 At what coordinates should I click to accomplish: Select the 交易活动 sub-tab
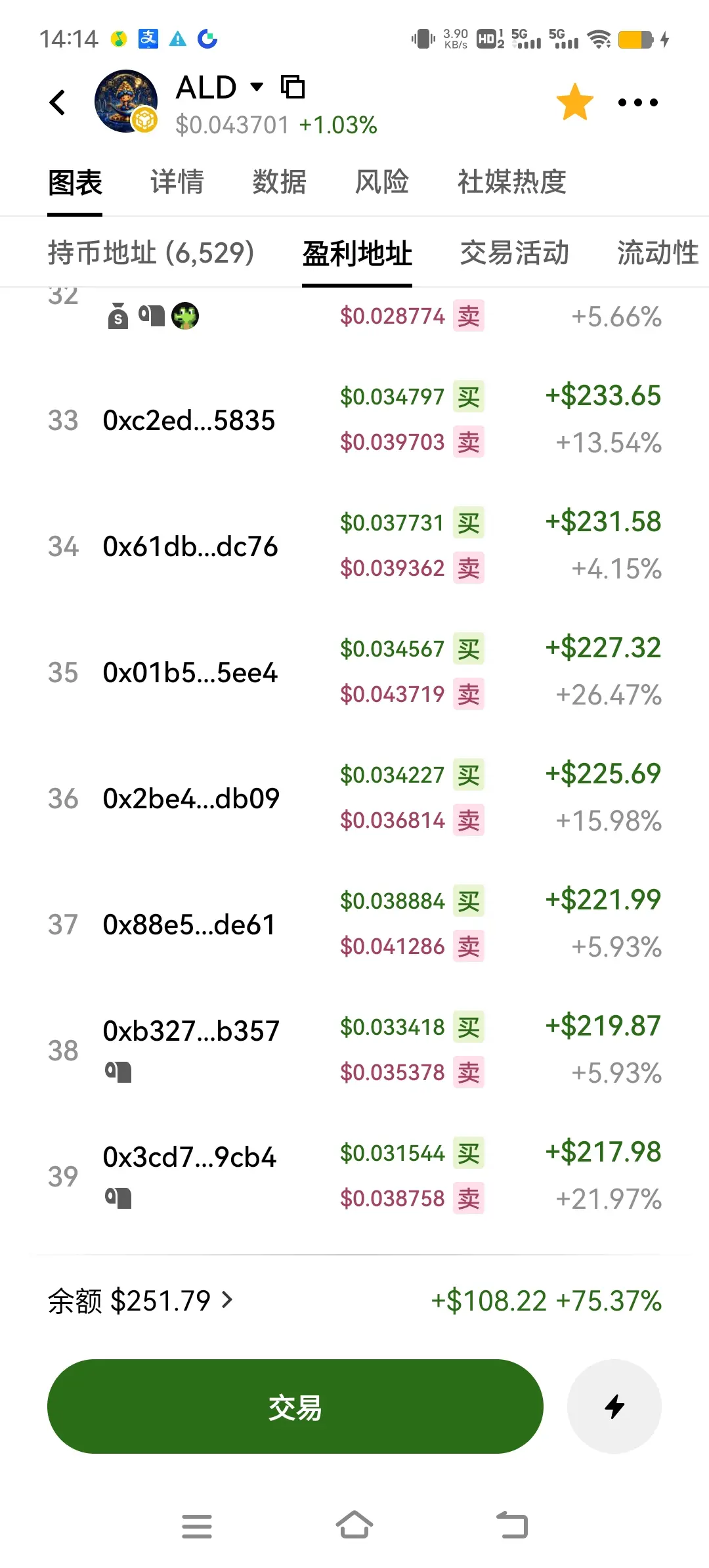(515, 253)
